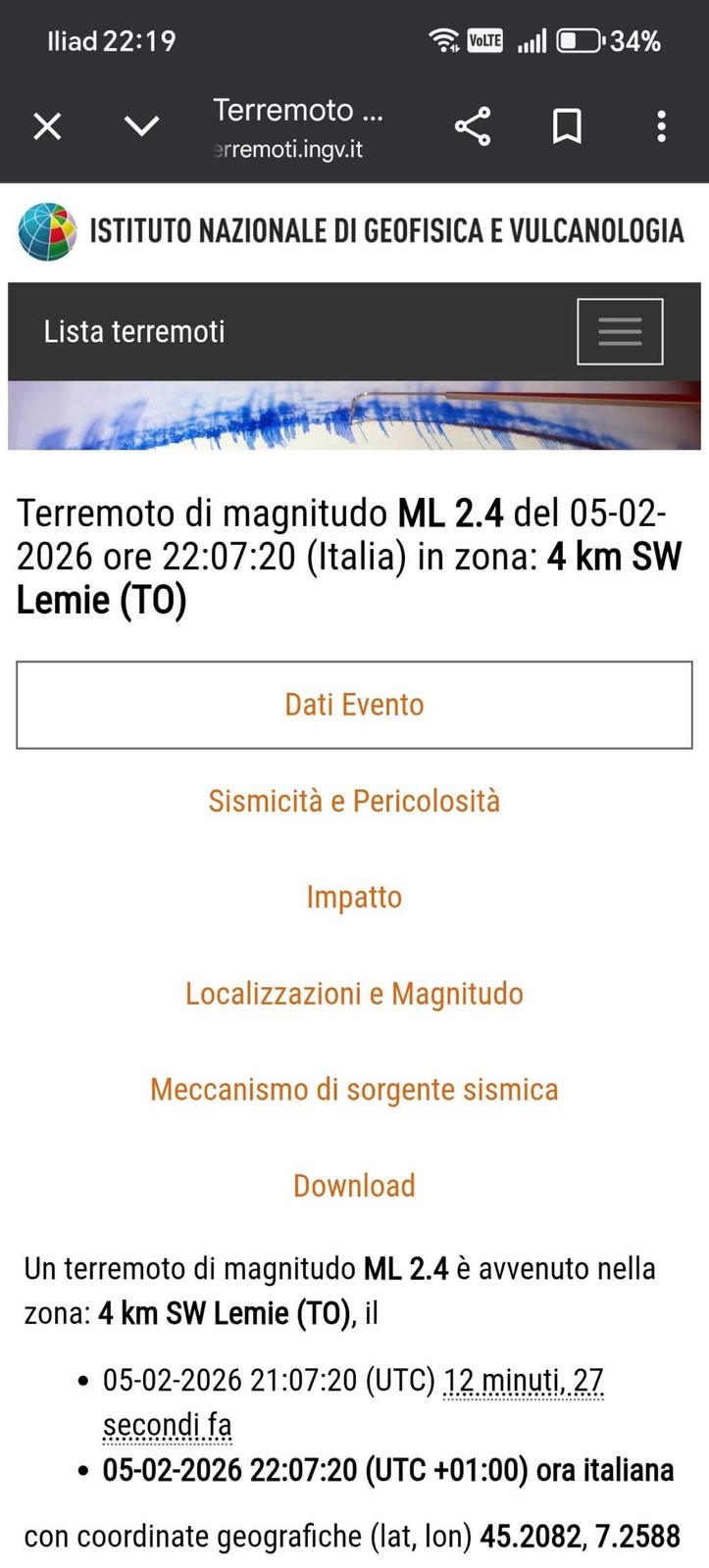Viewport: 709px width, 1568px height.
Task: Open the hamburger navigation menu
Action: point(620,332)
